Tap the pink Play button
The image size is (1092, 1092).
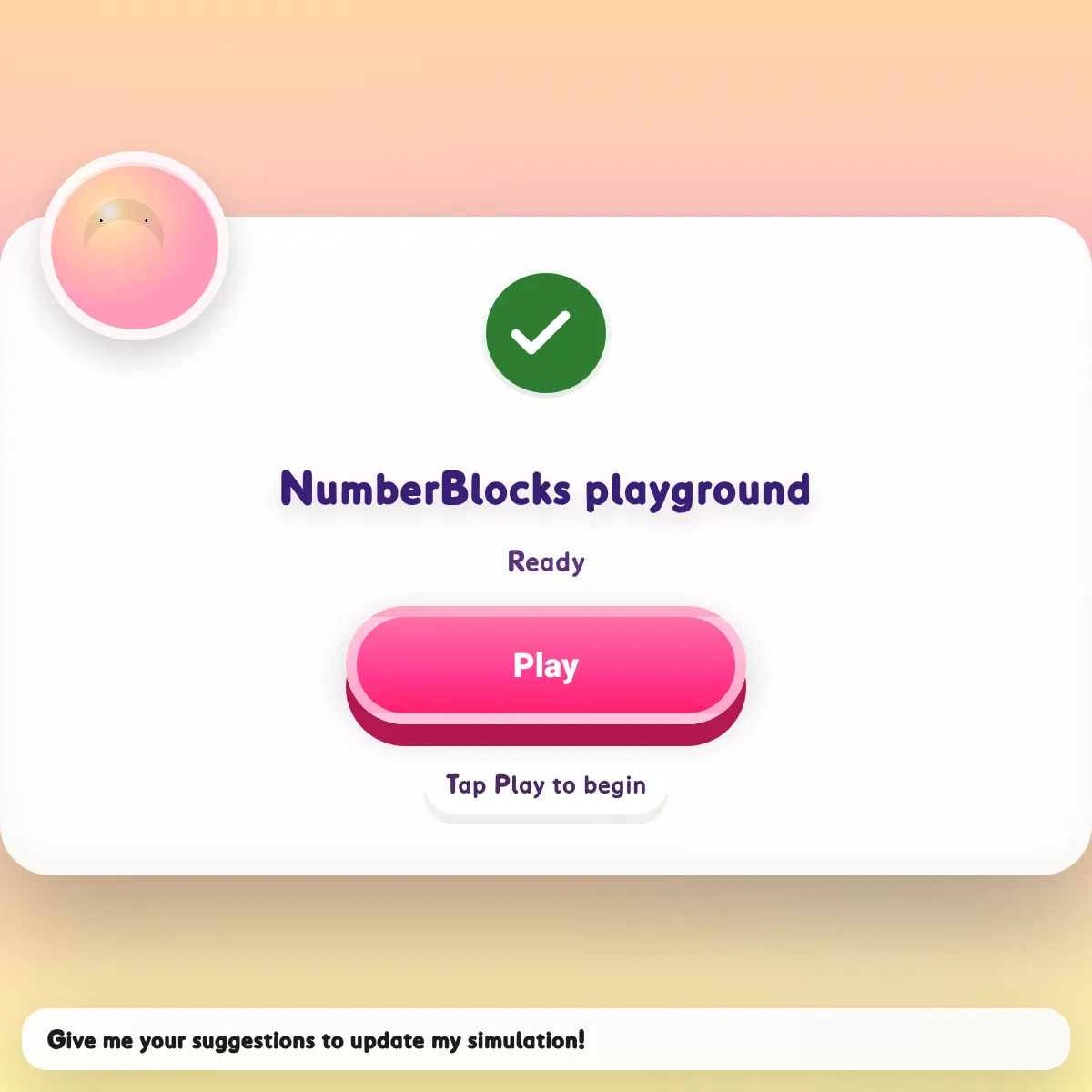(x=545, y=666)
